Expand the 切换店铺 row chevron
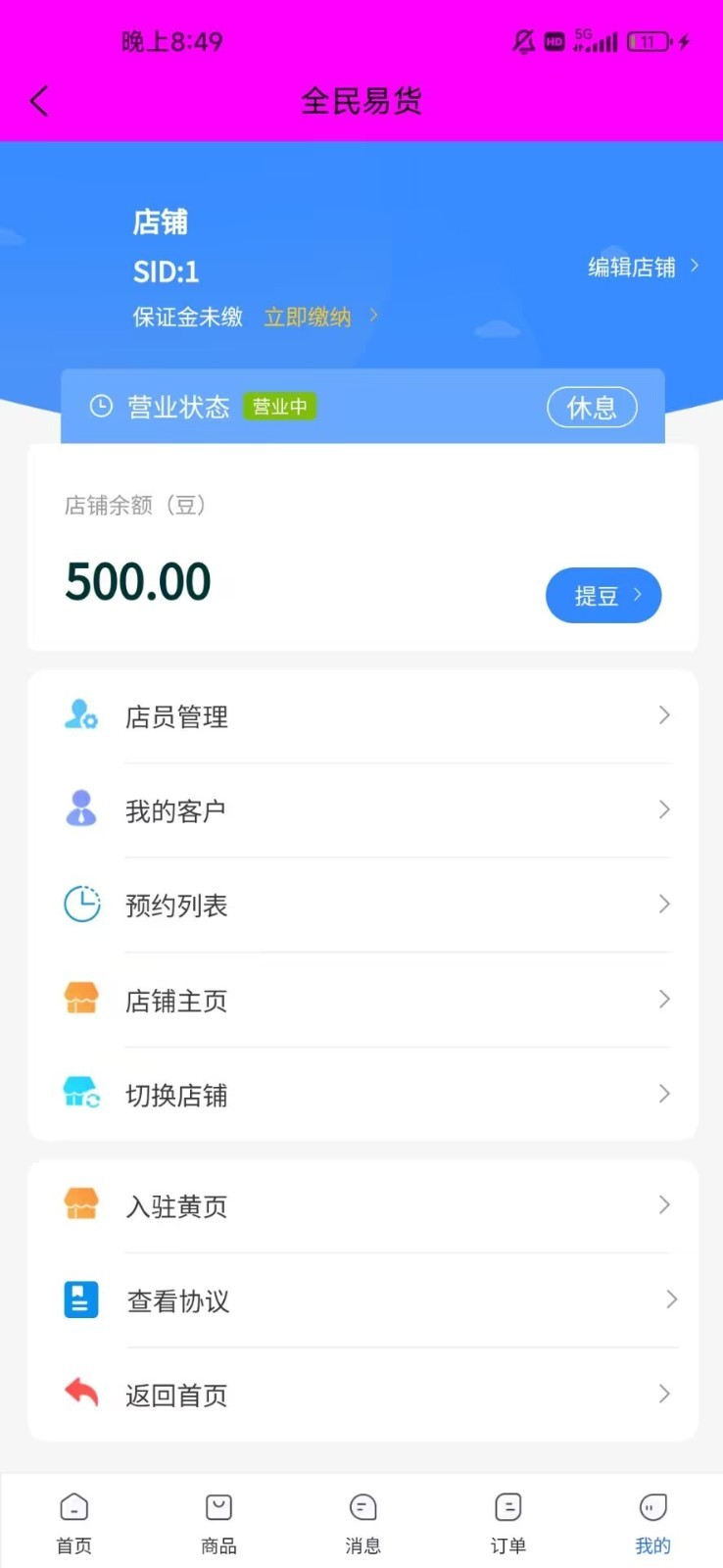The width and height of the screenshot is (723, 1568). coord(666,1094)
